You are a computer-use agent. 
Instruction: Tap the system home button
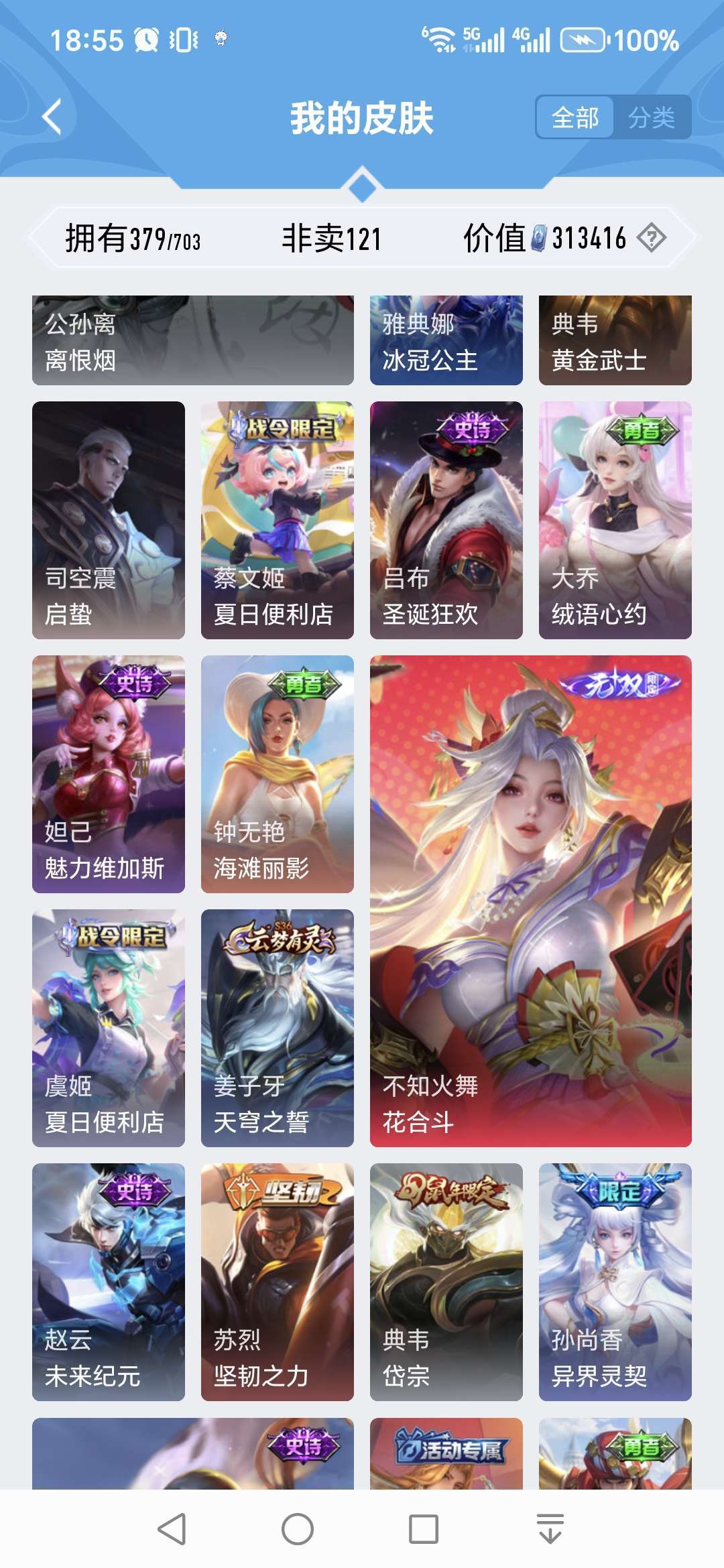point(298,1529)
